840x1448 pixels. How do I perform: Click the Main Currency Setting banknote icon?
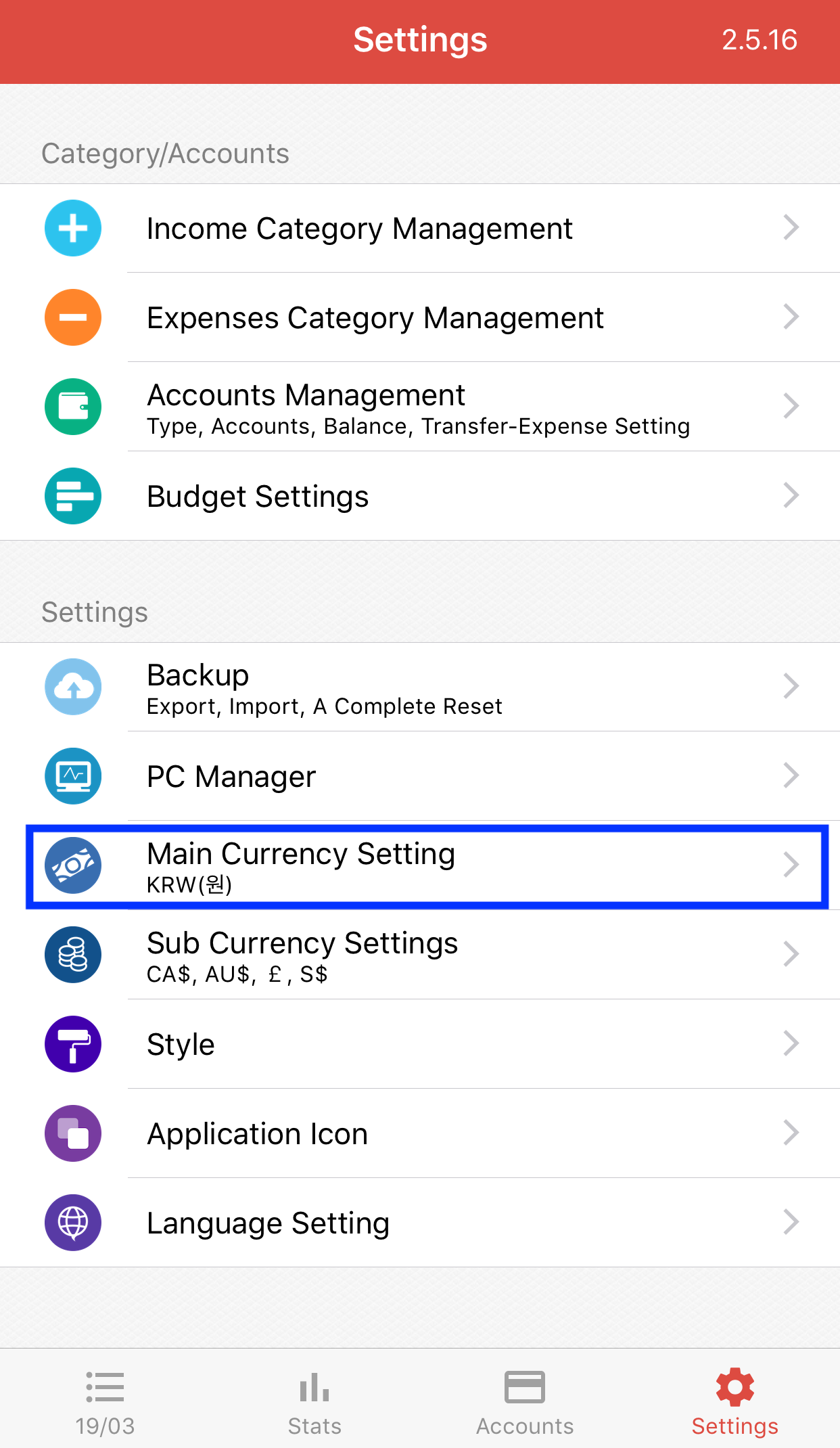pos(72,865)
